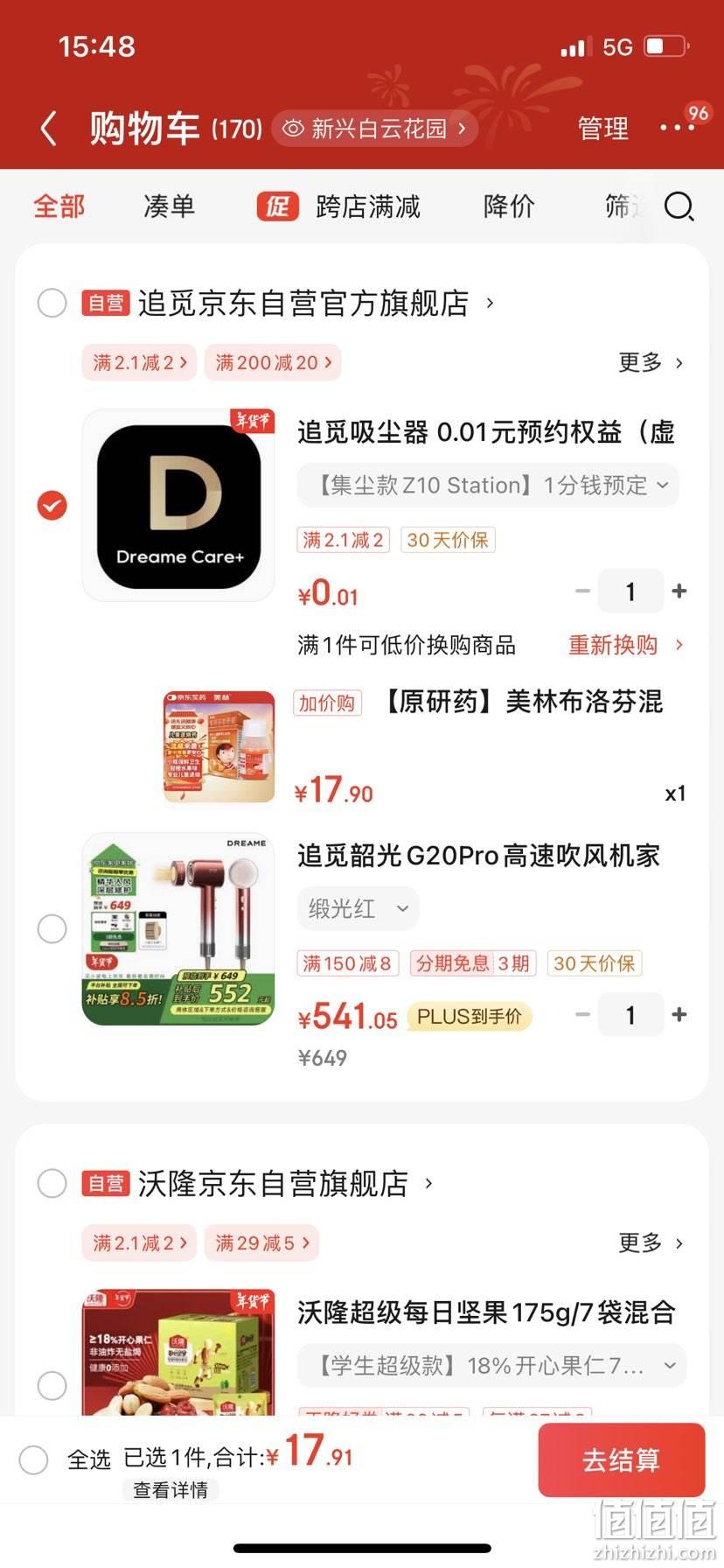Viewport: 724px width, 1568px height.
Task: Search within the cart via magnifier icon
Action: [679, 207]
